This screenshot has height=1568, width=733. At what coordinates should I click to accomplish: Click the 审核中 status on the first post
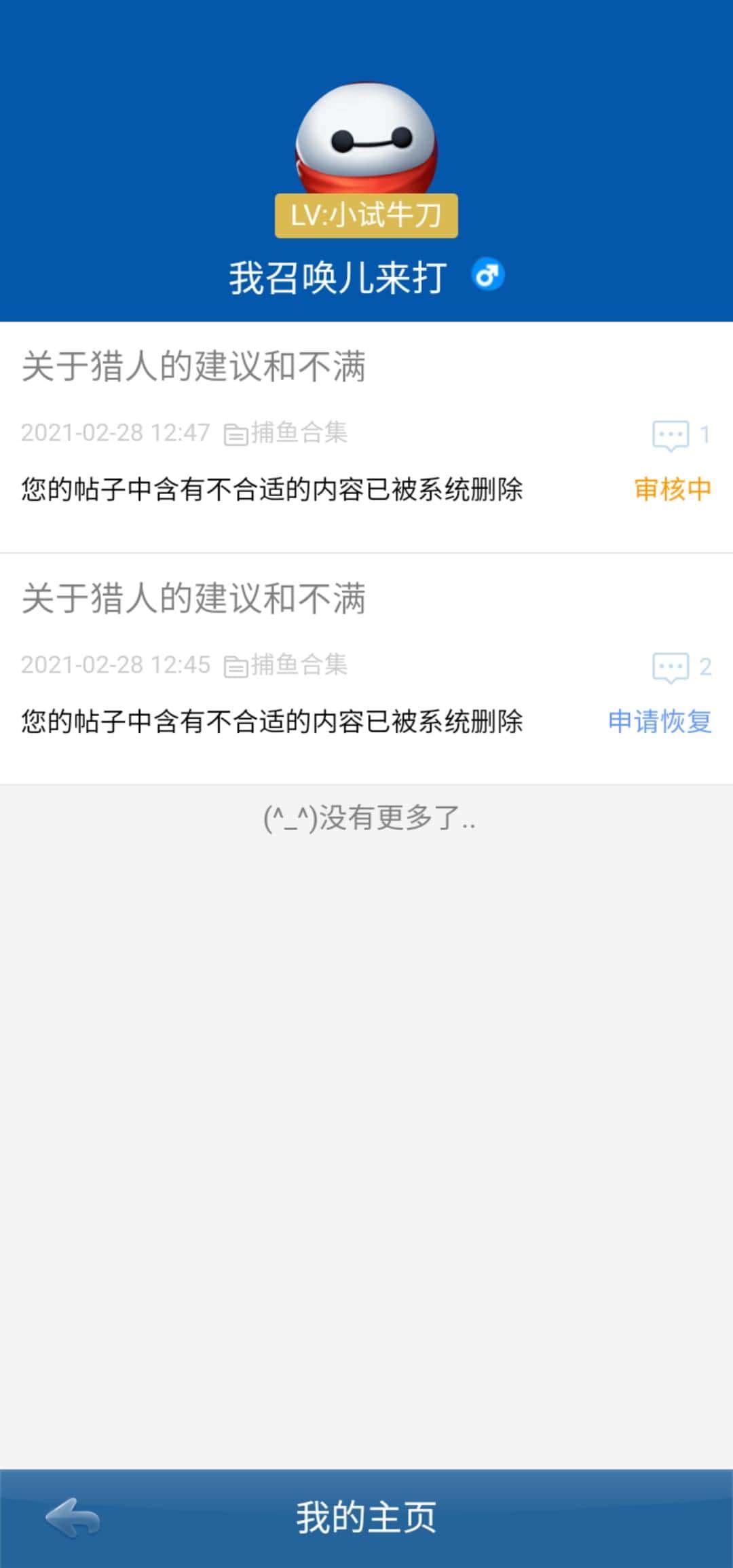click(x=671, y=490)
